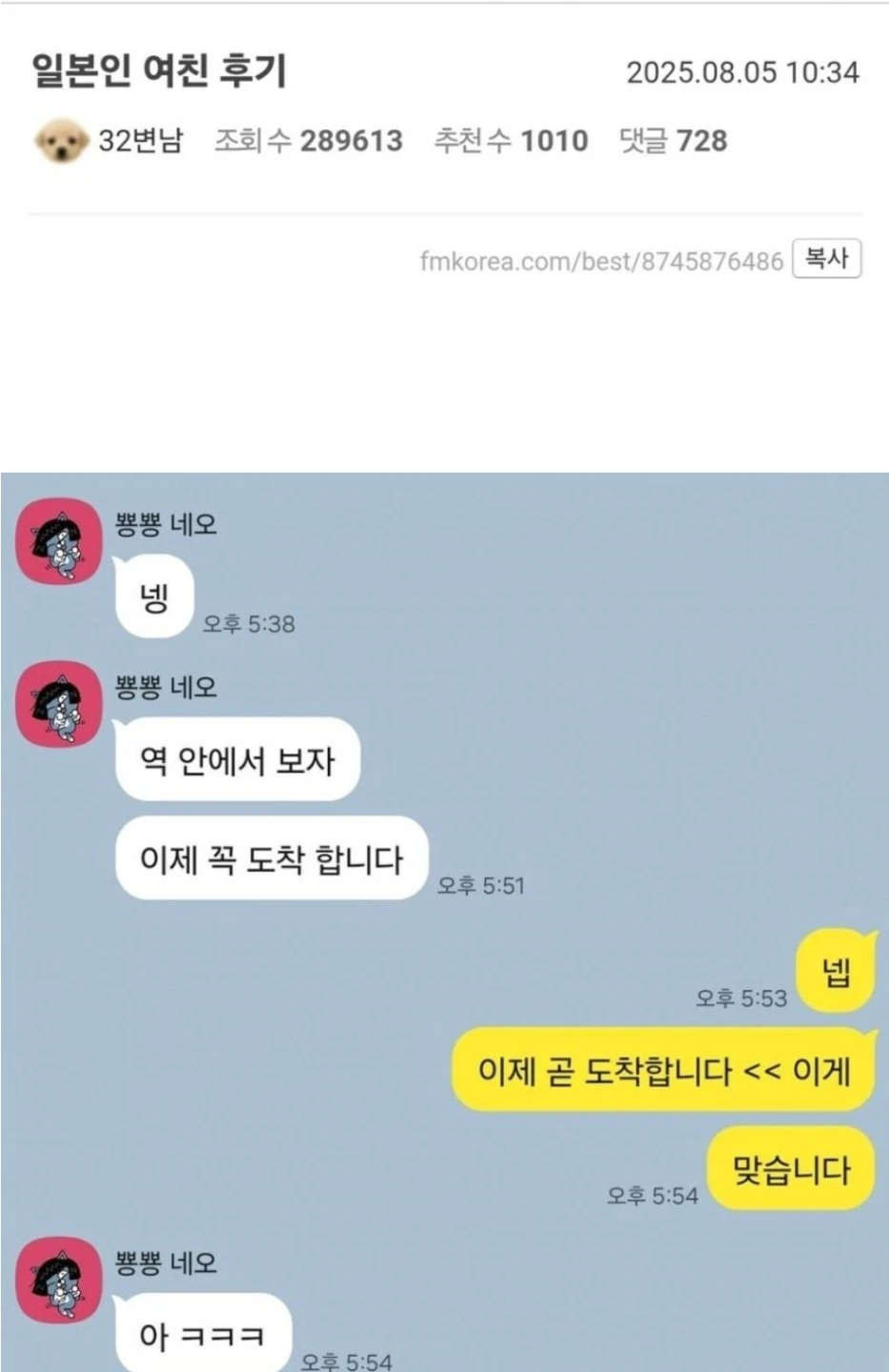The image size is (889, 1372).
Task: Open author 32변남's profile
Action: [139, 141]
